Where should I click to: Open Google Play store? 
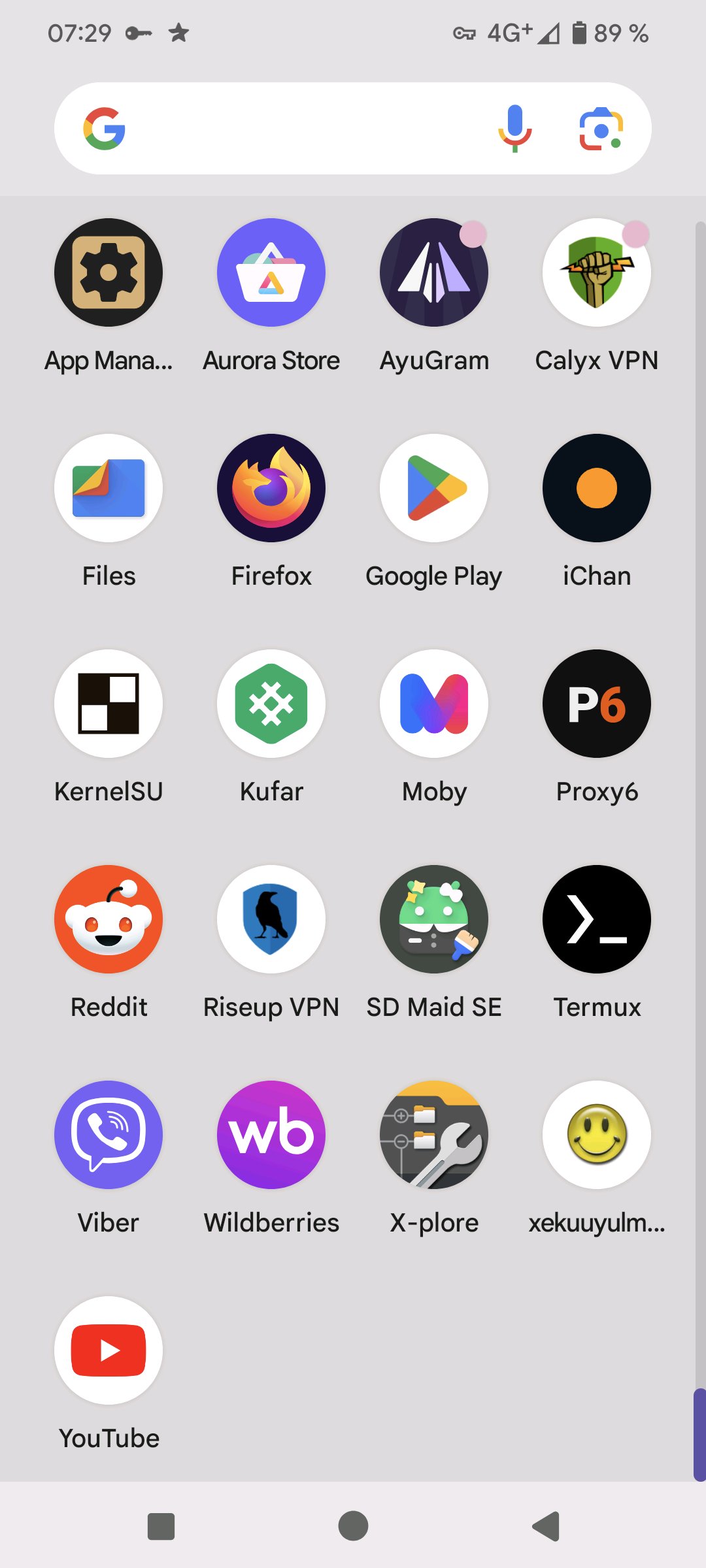[x=434, y=488]
